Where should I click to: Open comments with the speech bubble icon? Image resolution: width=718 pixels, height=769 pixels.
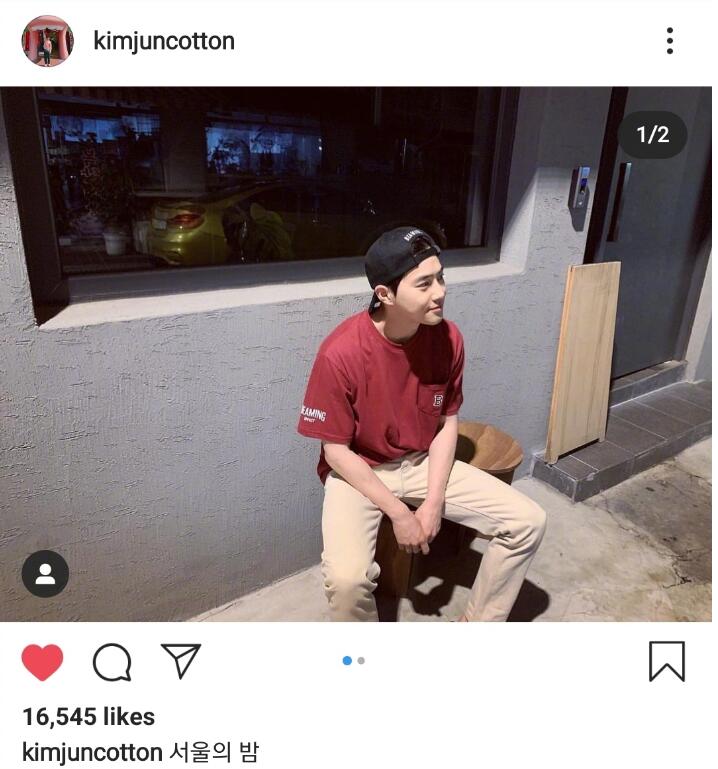click(x=112, y=662)
